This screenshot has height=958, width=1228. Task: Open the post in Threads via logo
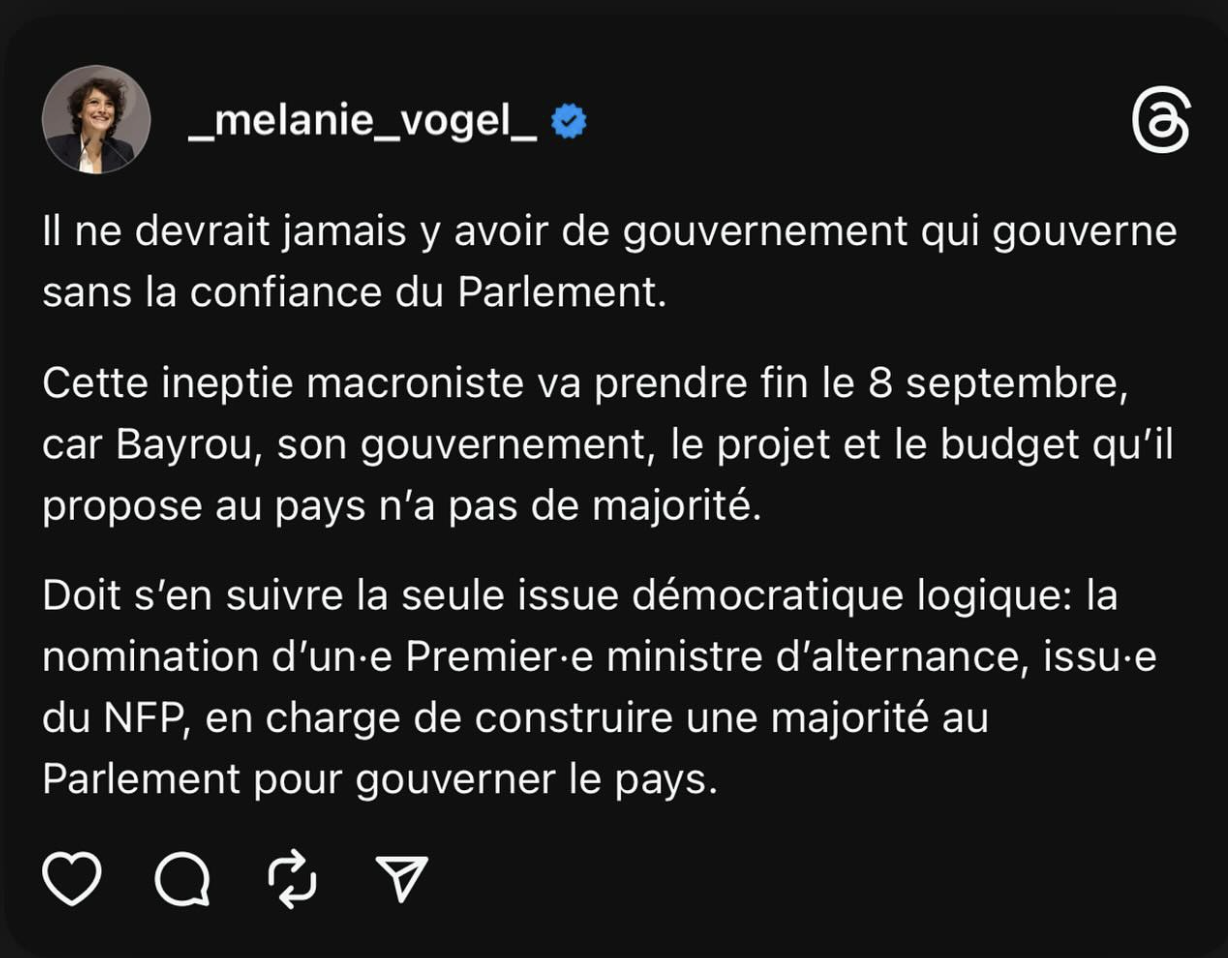point(1160,124)
